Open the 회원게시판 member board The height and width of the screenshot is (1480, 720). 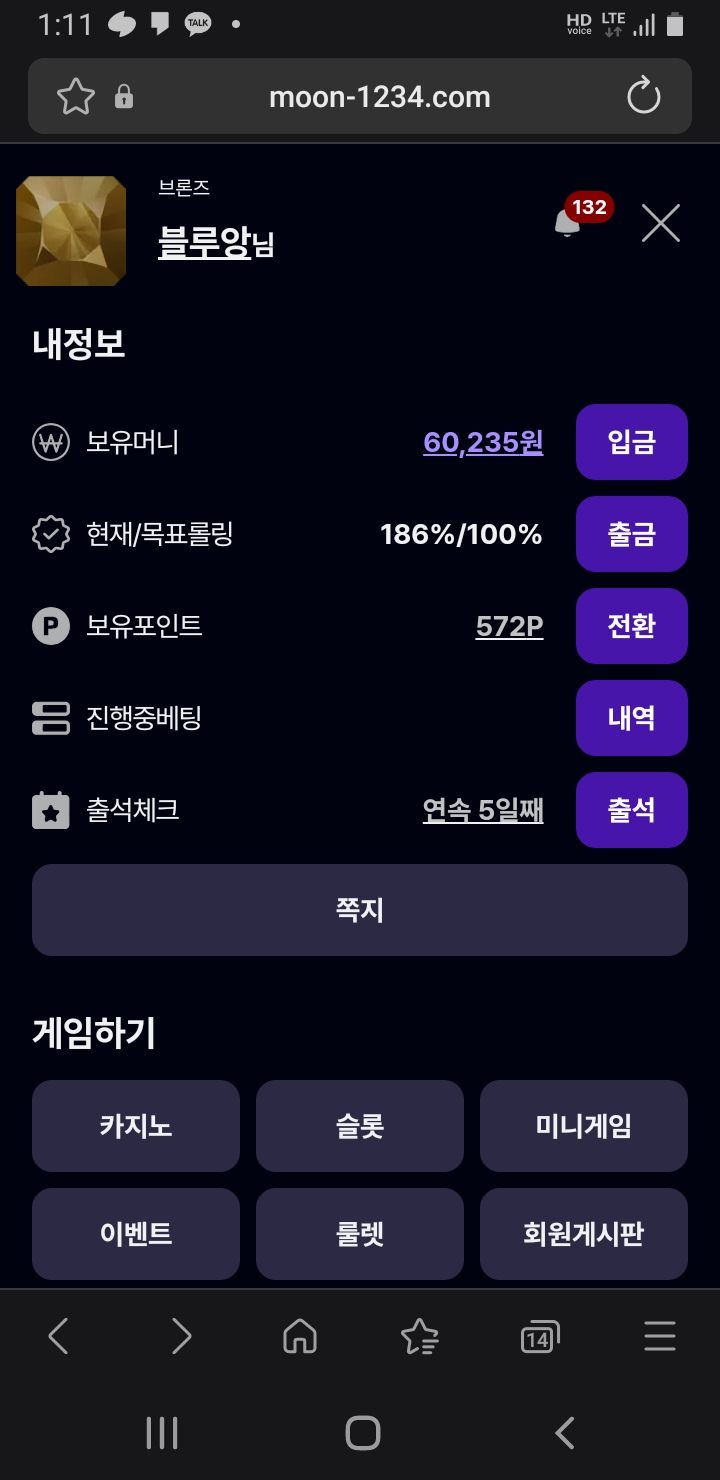coord(584,1234)
